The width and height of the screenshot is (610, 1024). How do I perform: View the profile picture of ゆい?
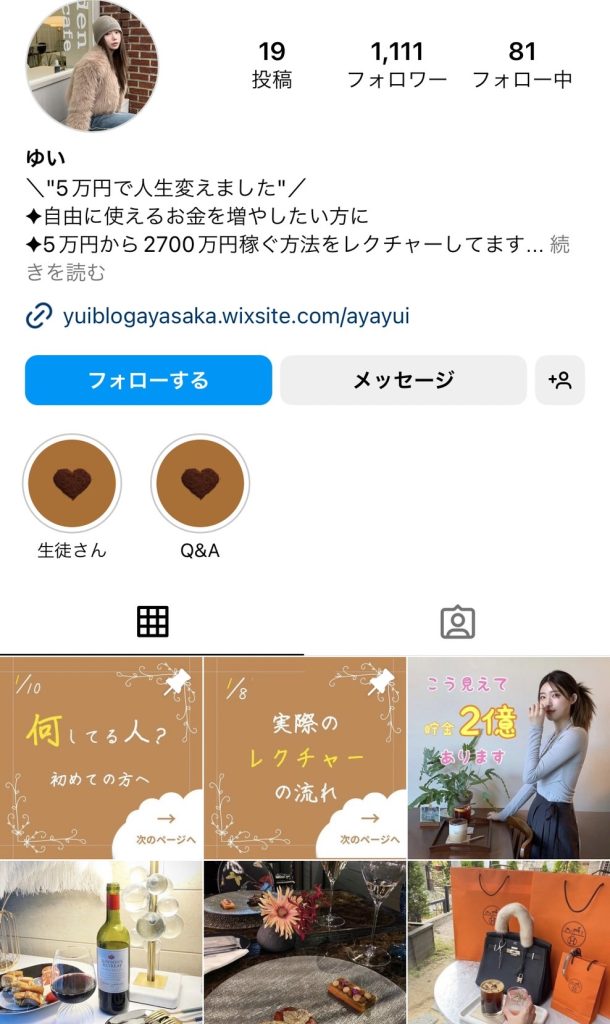tap(79, 66)
